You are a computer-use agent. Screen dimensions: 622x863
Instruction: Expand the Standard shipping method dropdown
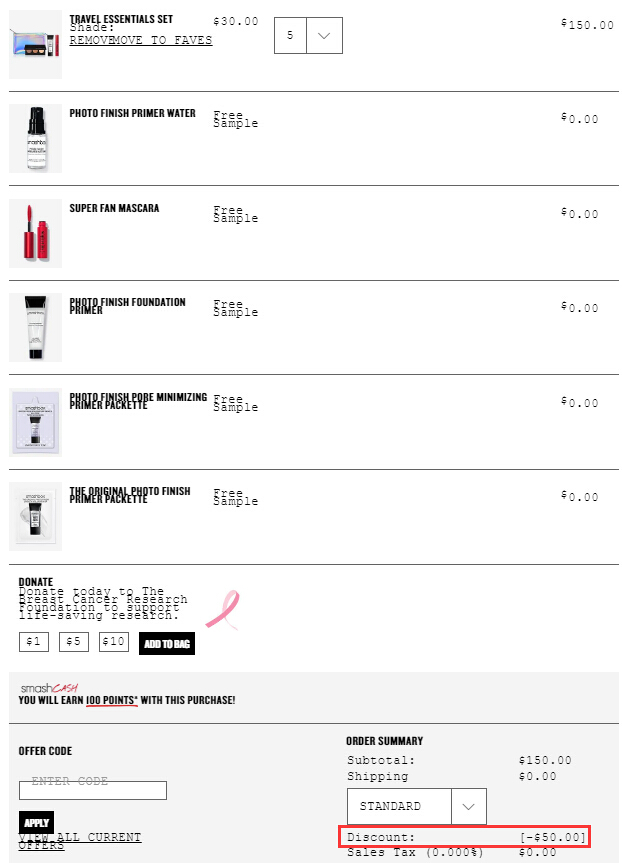pyautogui.click(x=416, y=806)
